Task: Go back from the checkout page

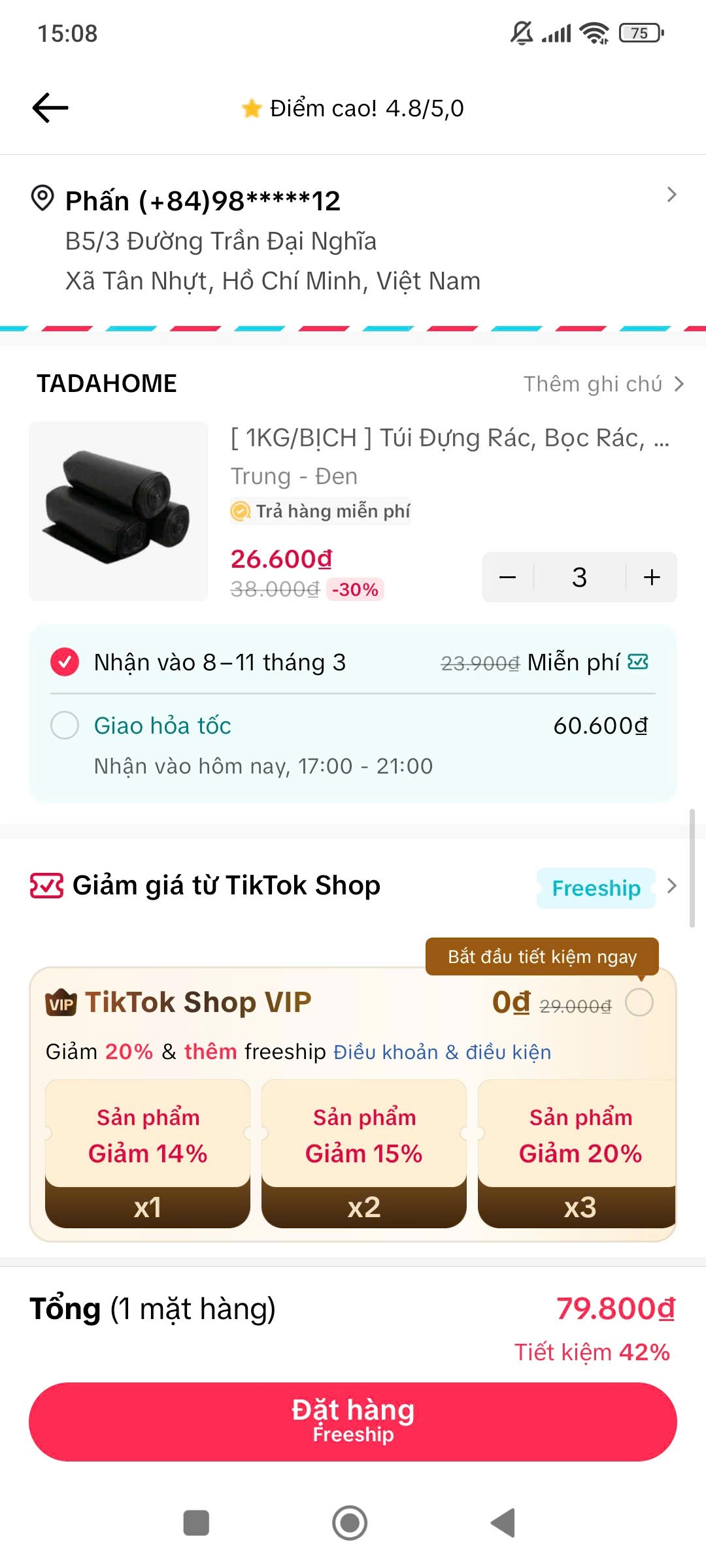Action: (50, 108)
